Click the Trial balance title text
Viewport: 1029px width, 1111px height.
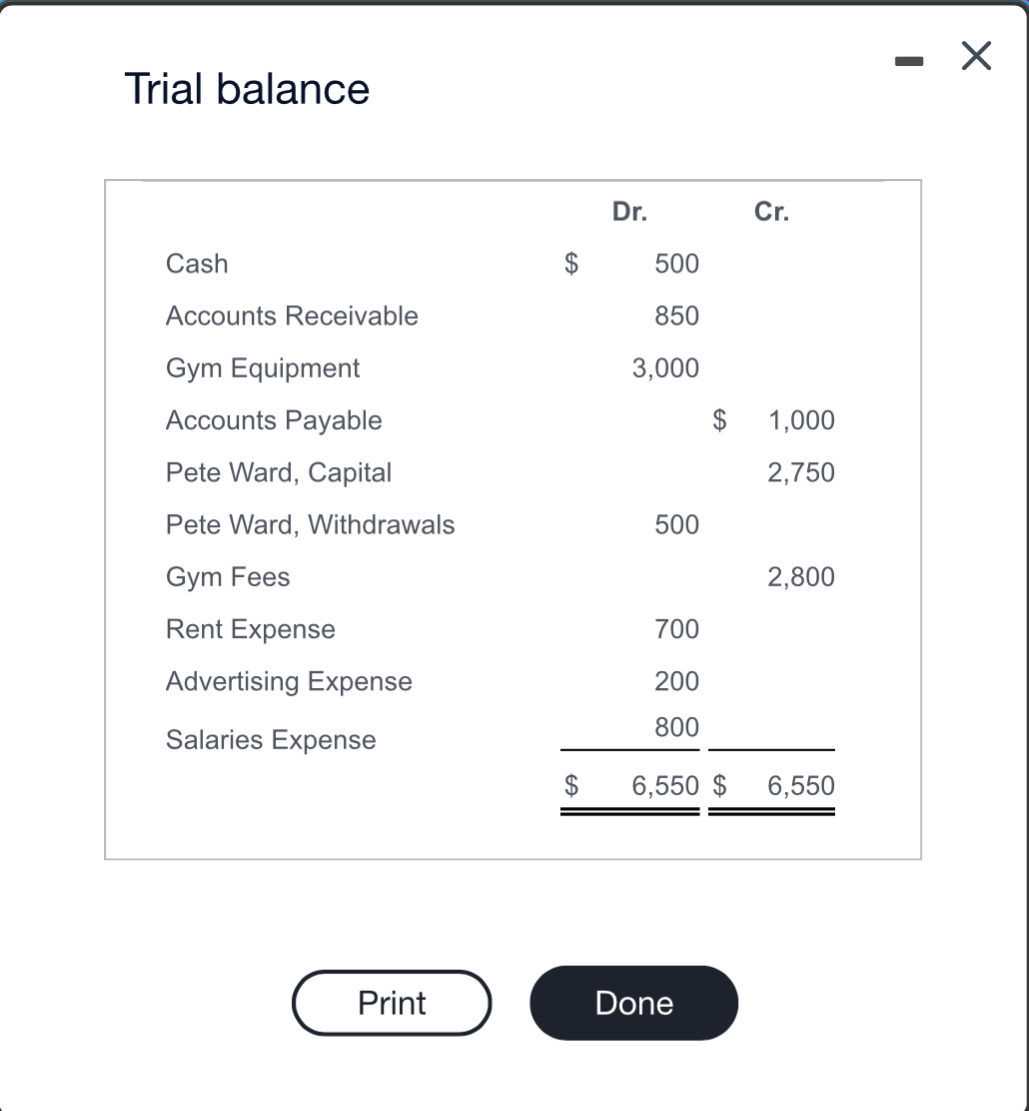click(247, 89)
